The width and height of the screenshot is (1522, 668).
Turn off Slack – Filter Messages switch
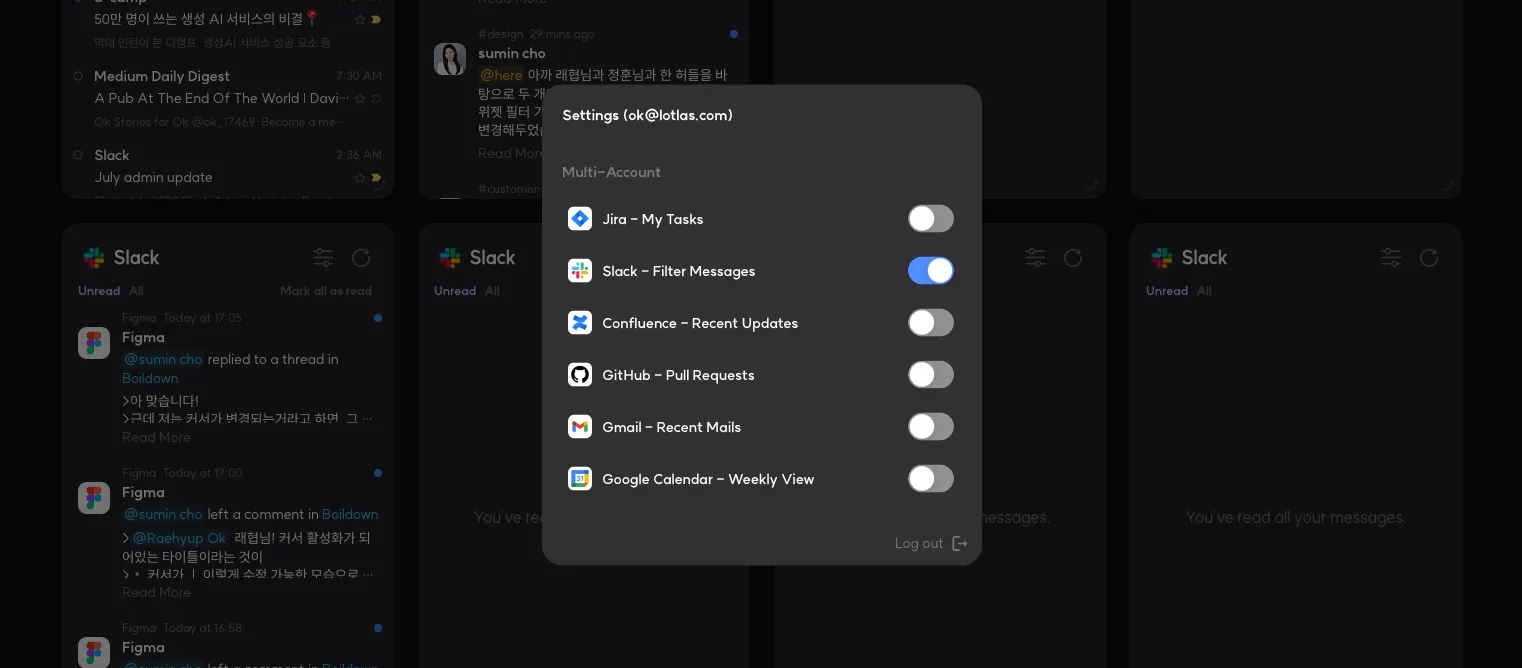(930, 271)
